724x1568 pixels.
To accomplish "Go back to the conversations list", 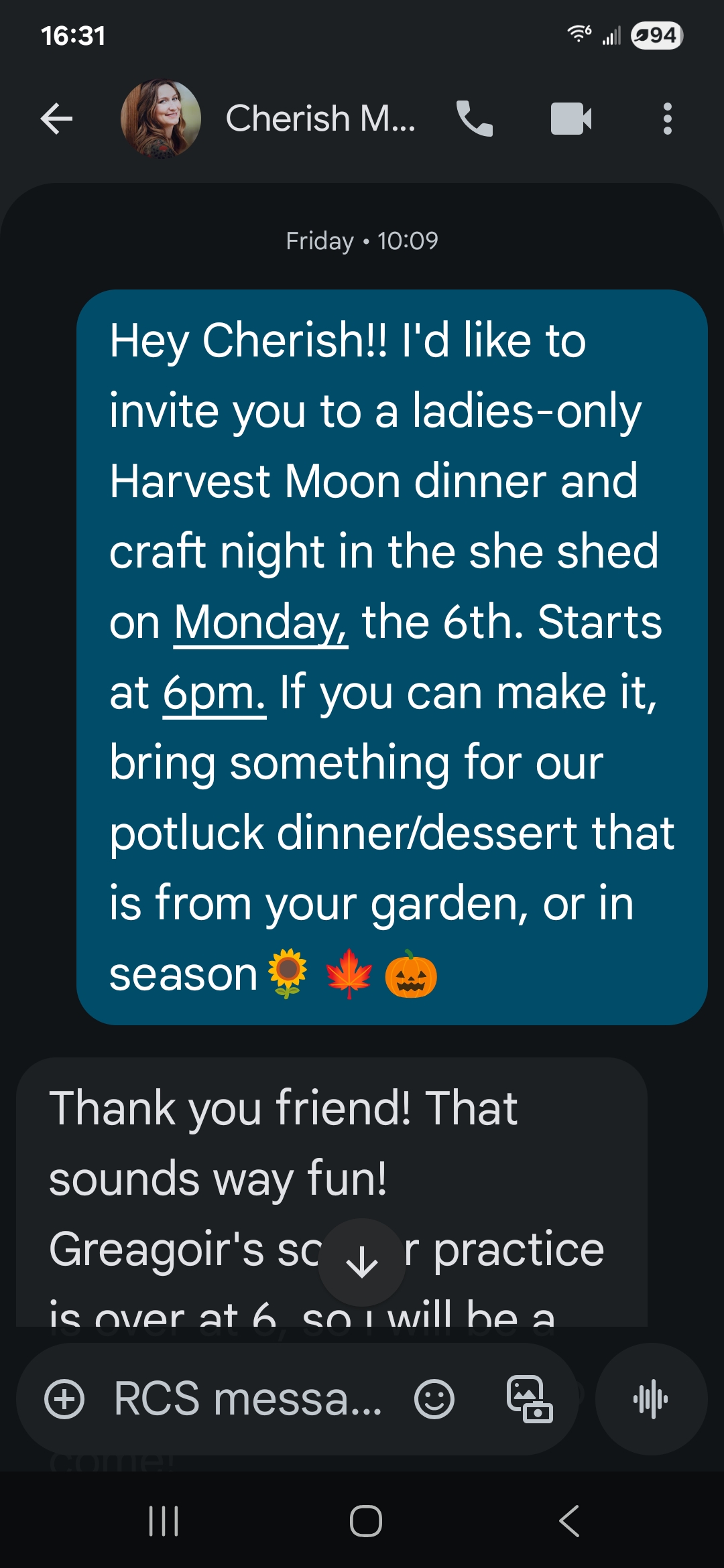I will [x=56, y=119].
